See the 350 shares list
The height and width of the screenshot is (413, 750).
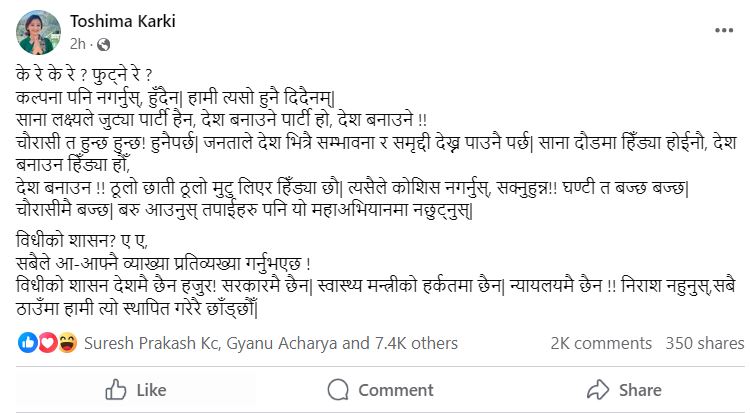[x=705, y=343]
